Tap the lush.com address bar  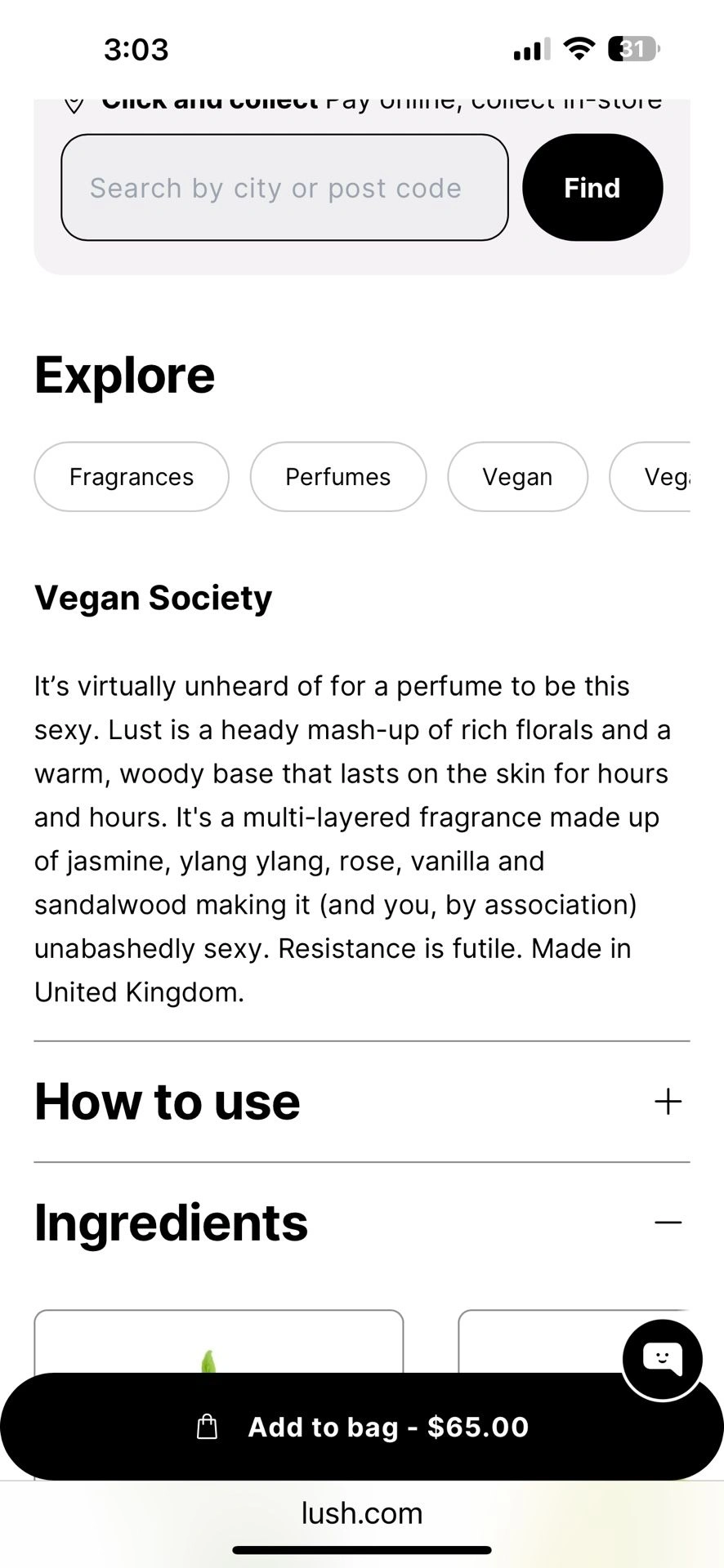click(x=362, y=1513)
